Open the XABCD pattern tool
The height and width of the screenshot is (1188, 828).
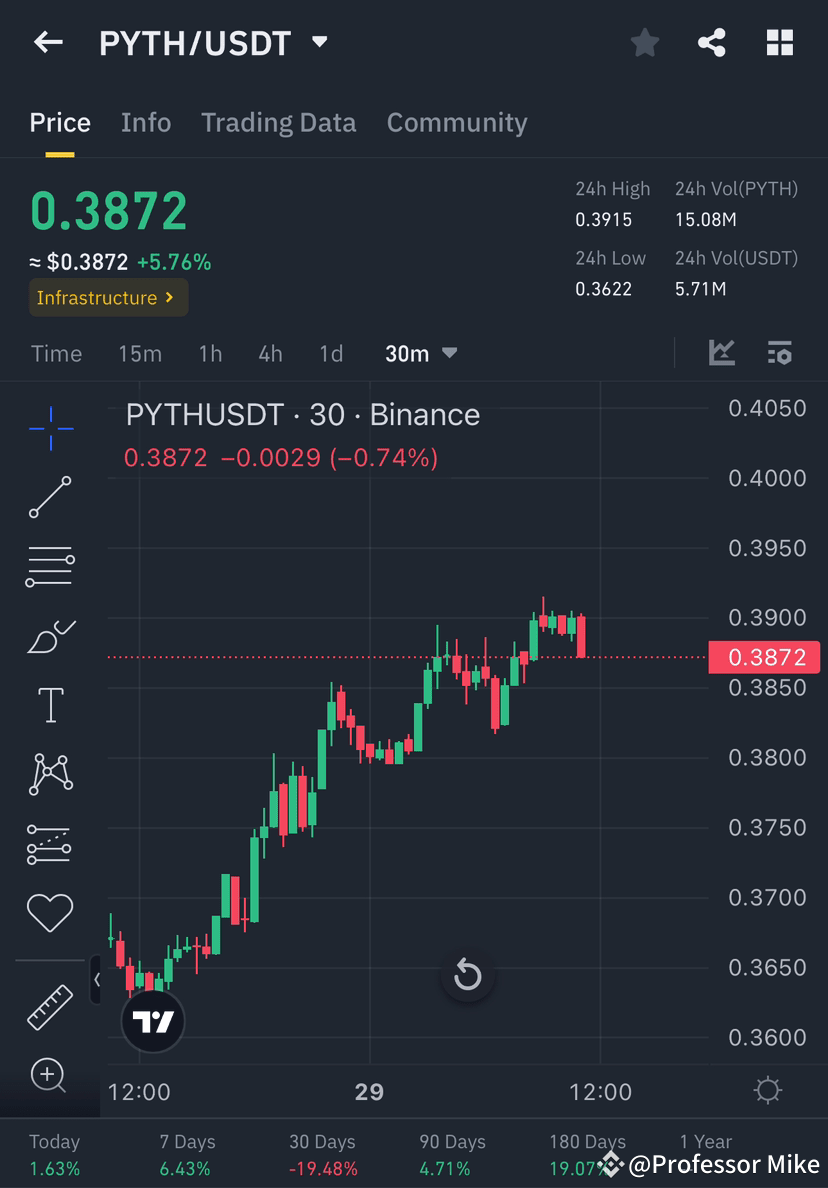pos(49,774)
